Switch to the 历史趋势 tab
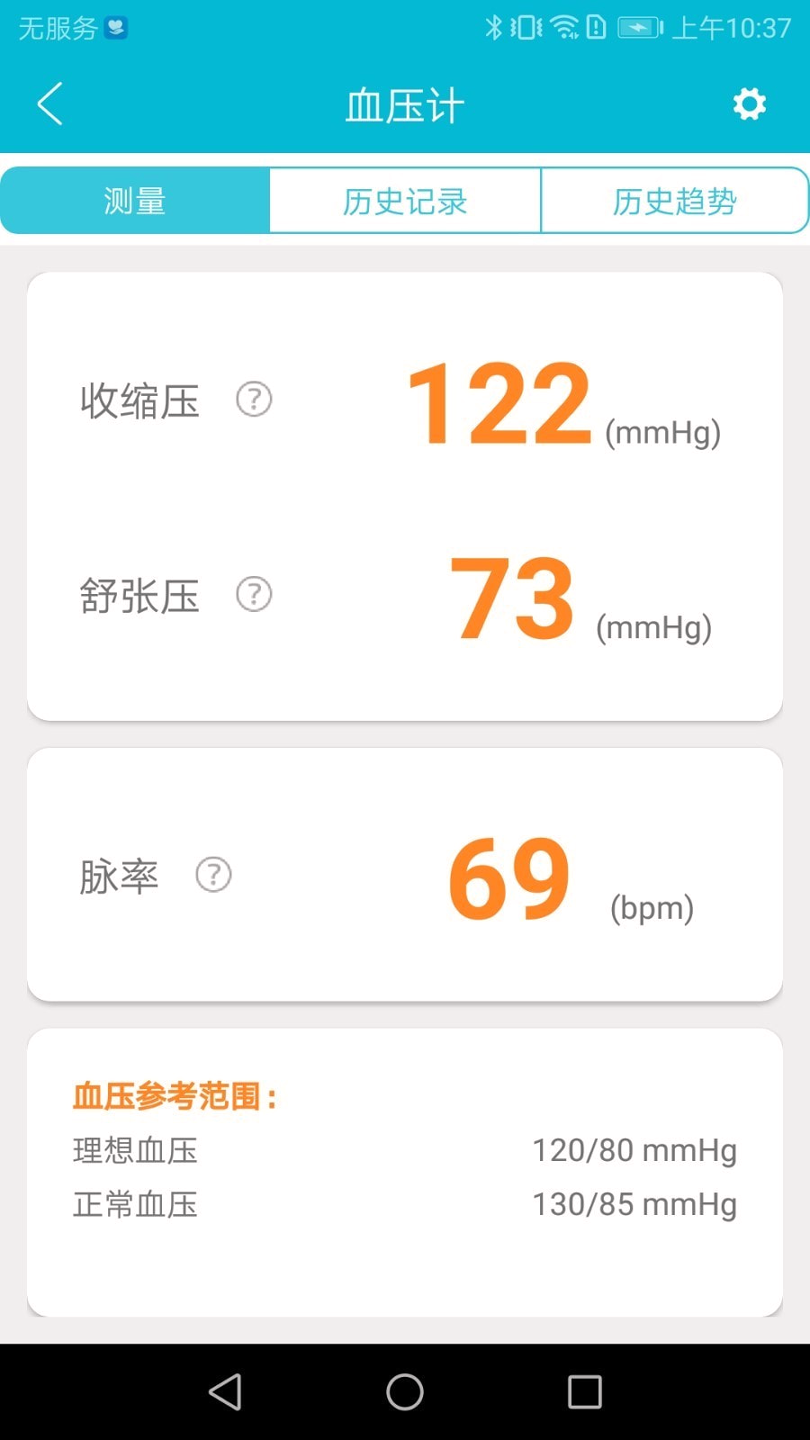Screen dimensions: 810x1440 [x=675, y=200]
